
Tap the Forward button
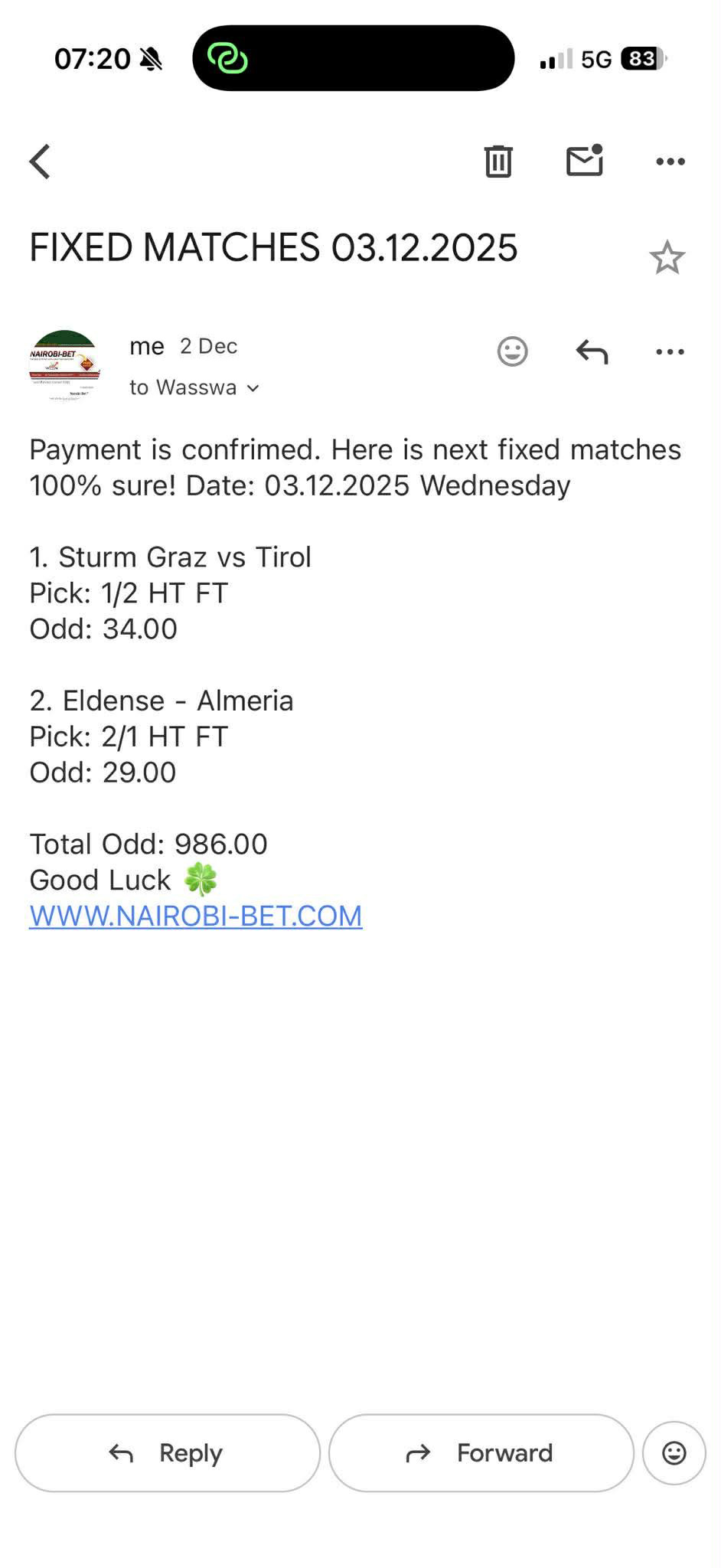coord(481,1452)
